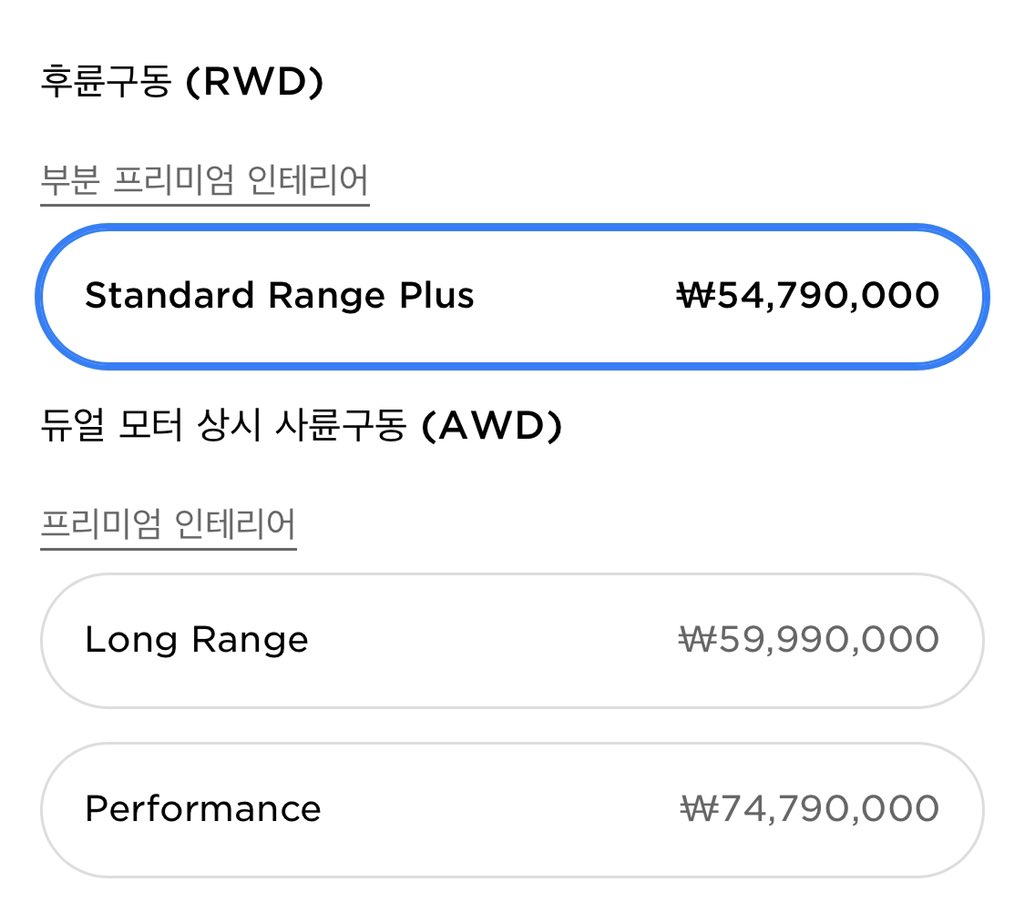
Task: Pick the Performance model option
Action: (511, 809)
